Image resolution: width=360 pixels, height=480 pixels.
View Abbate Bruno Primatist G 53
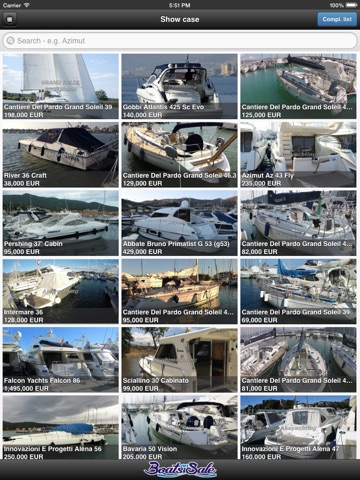179,223
